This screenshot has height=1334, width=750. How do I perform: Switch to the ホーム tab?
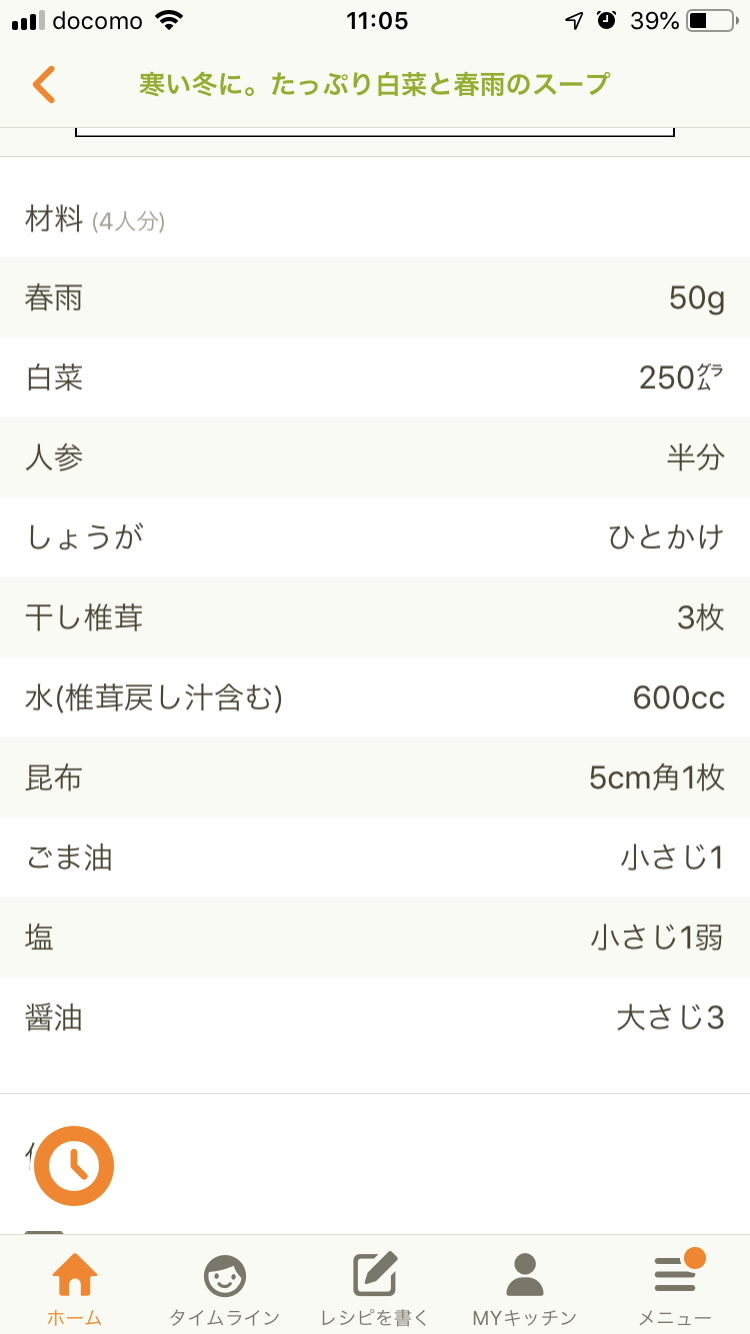pos(75,1290)
